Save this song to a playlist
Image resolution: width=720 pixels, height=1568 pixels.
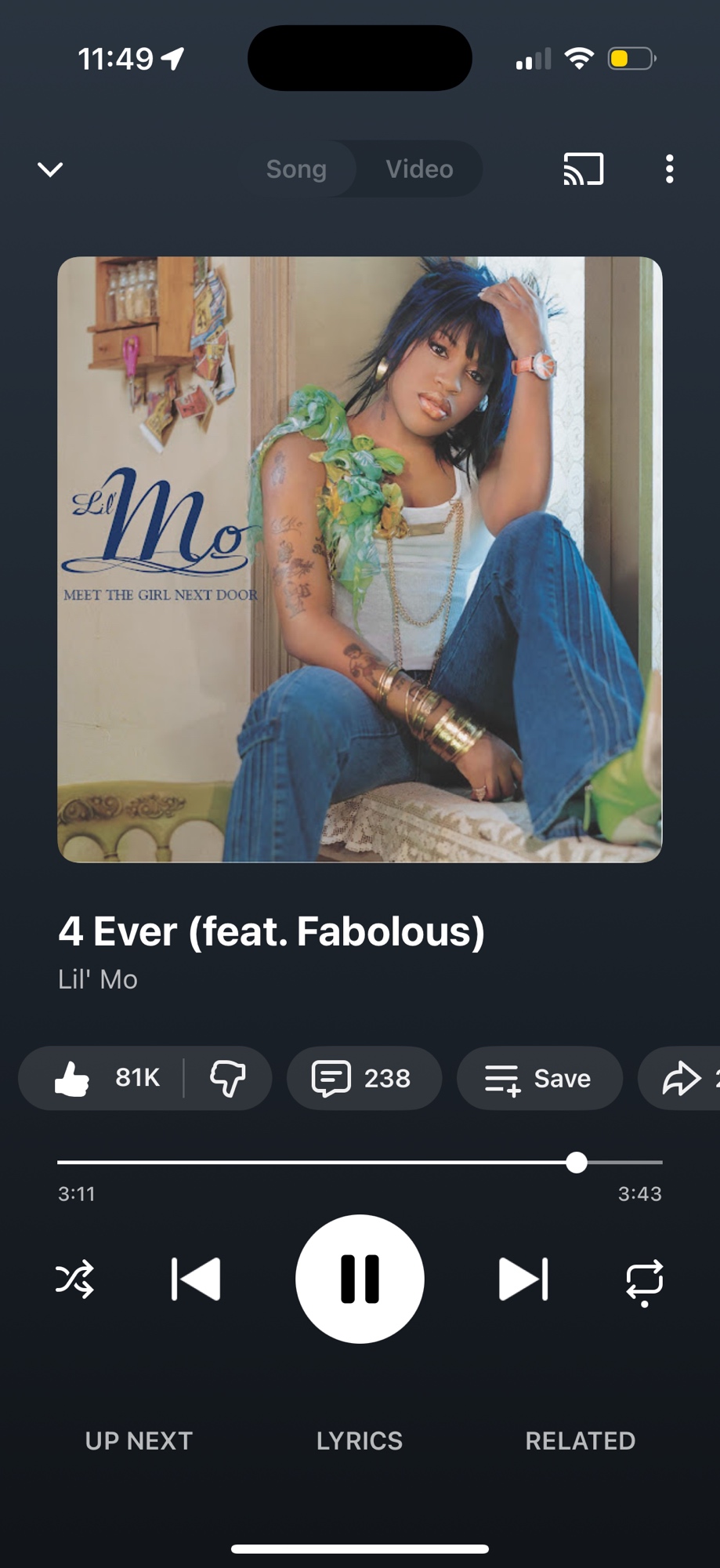(539, 1078)
